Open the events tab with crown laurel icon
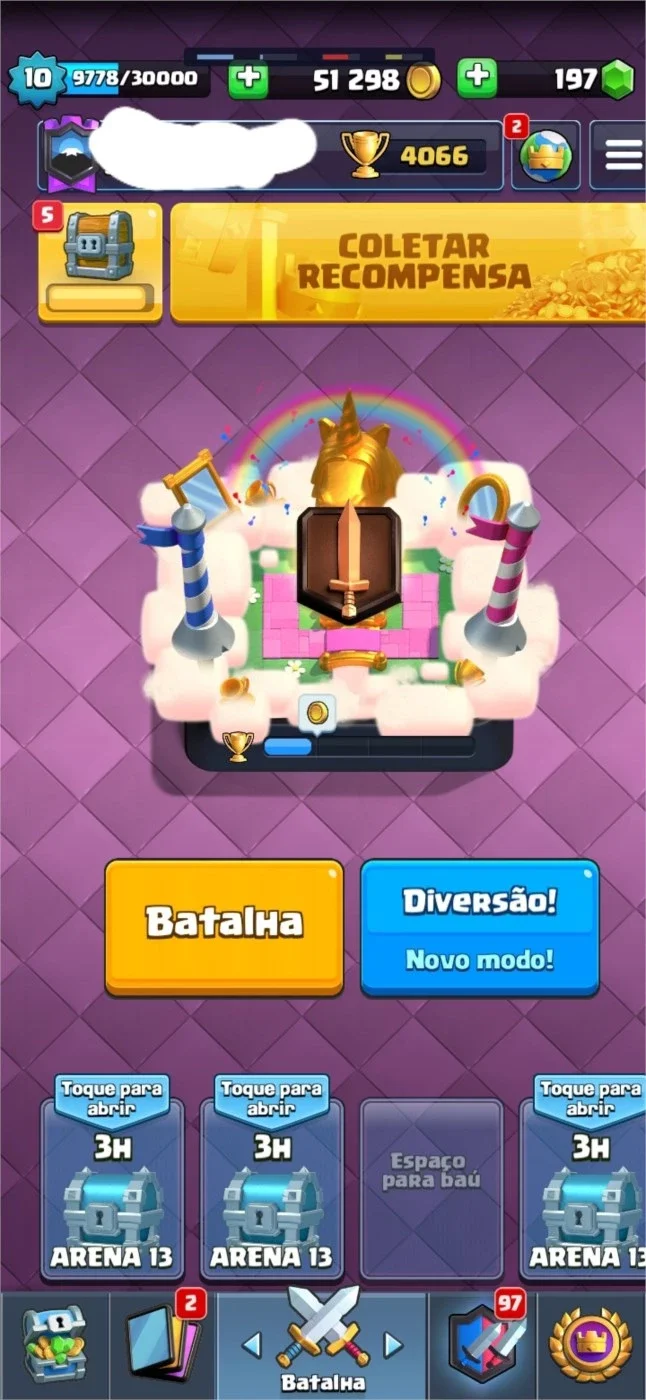 coord(592,1344)
